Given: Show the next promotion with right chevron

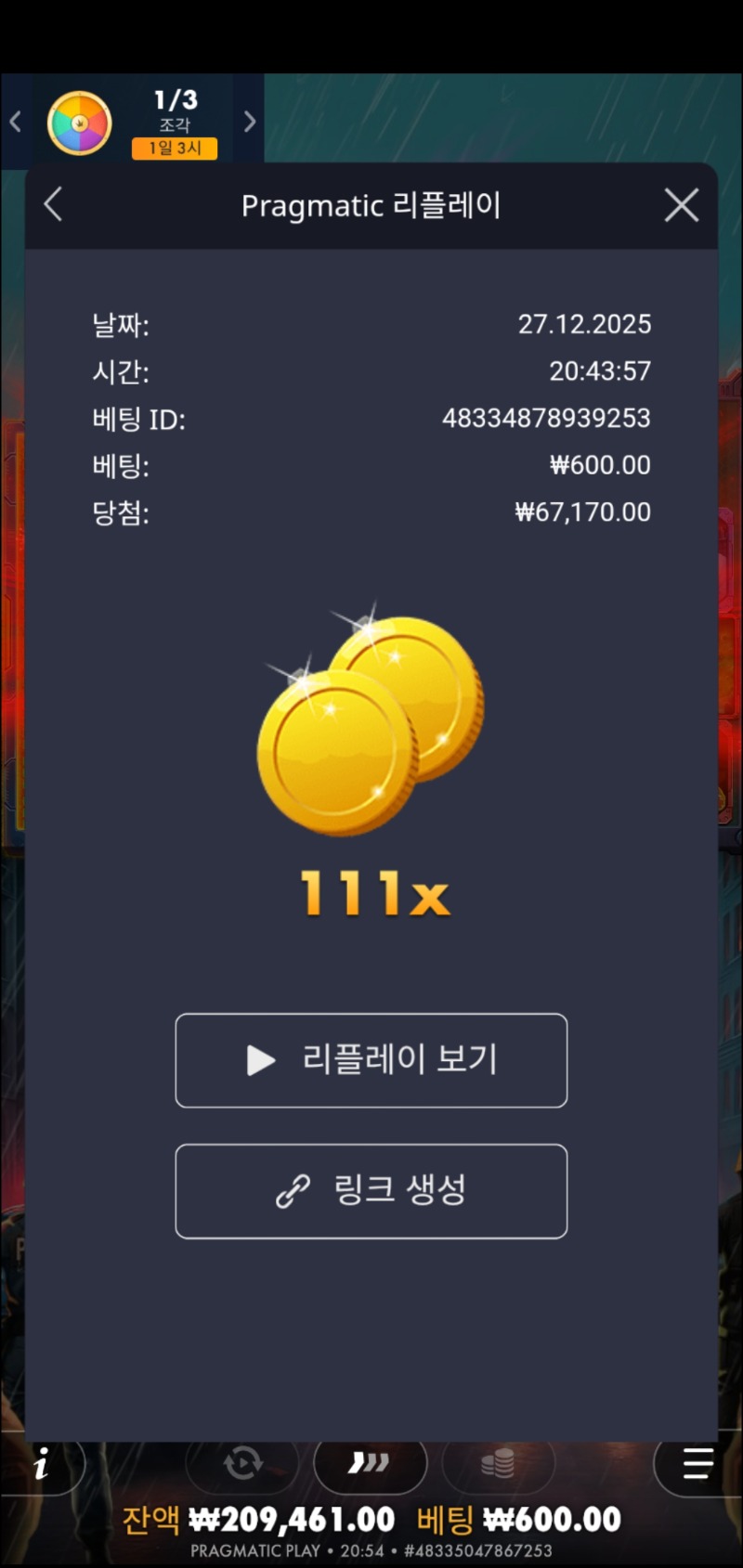Looking at the screenshot, I should 249,122.
